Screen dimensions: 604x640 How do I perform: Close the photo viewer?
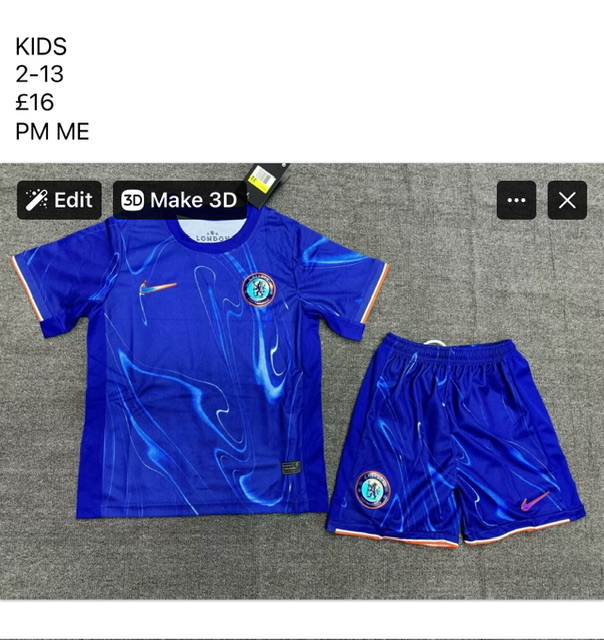tap(567, 200)
